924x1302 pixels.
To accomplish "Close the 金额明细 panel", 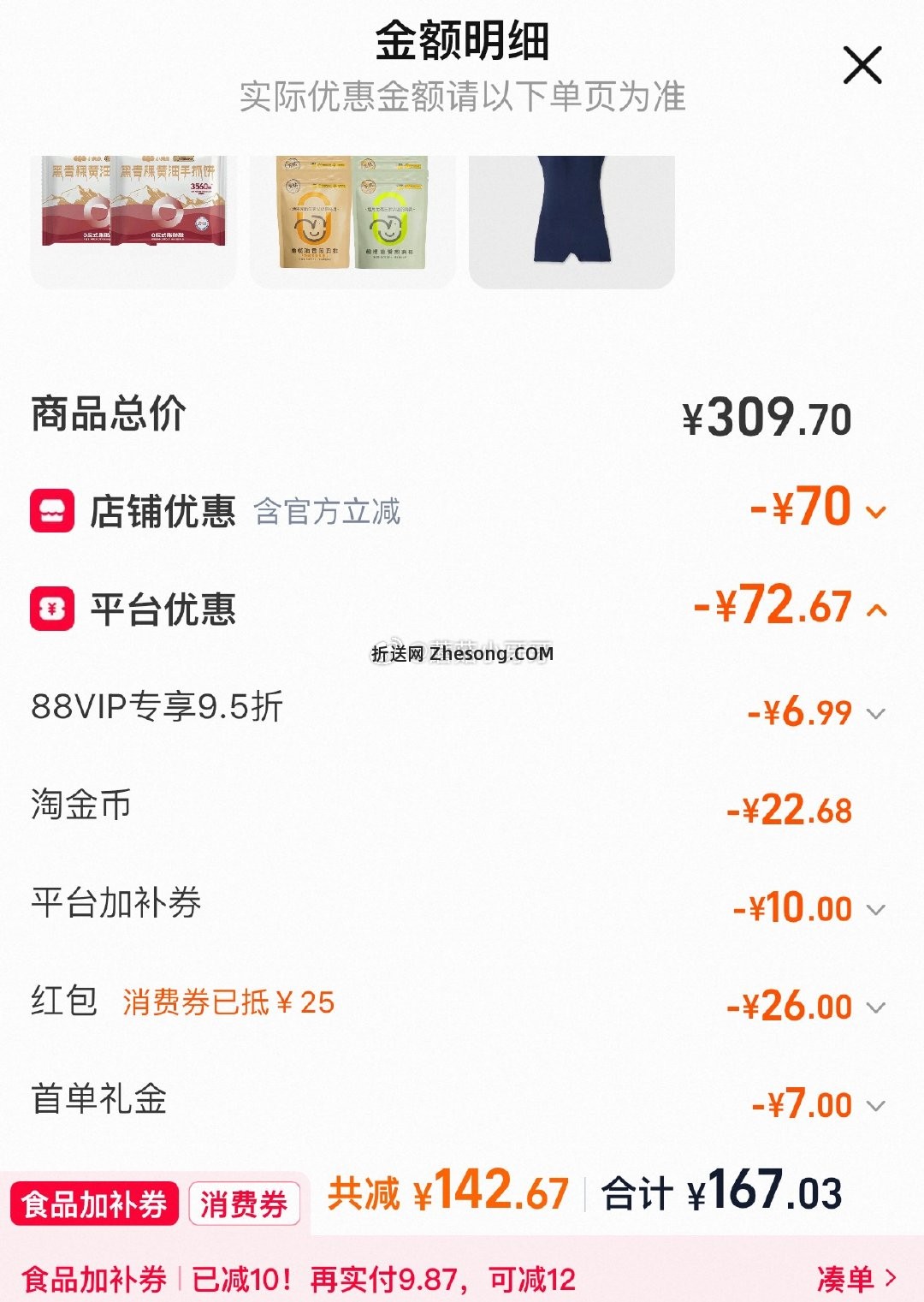I will tap(862, 66).
